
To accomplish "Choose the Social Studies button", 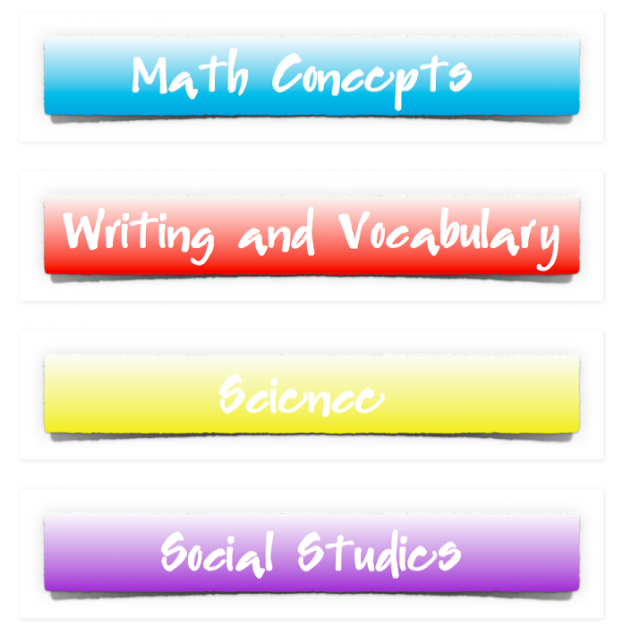I will [x=311, y=553].
